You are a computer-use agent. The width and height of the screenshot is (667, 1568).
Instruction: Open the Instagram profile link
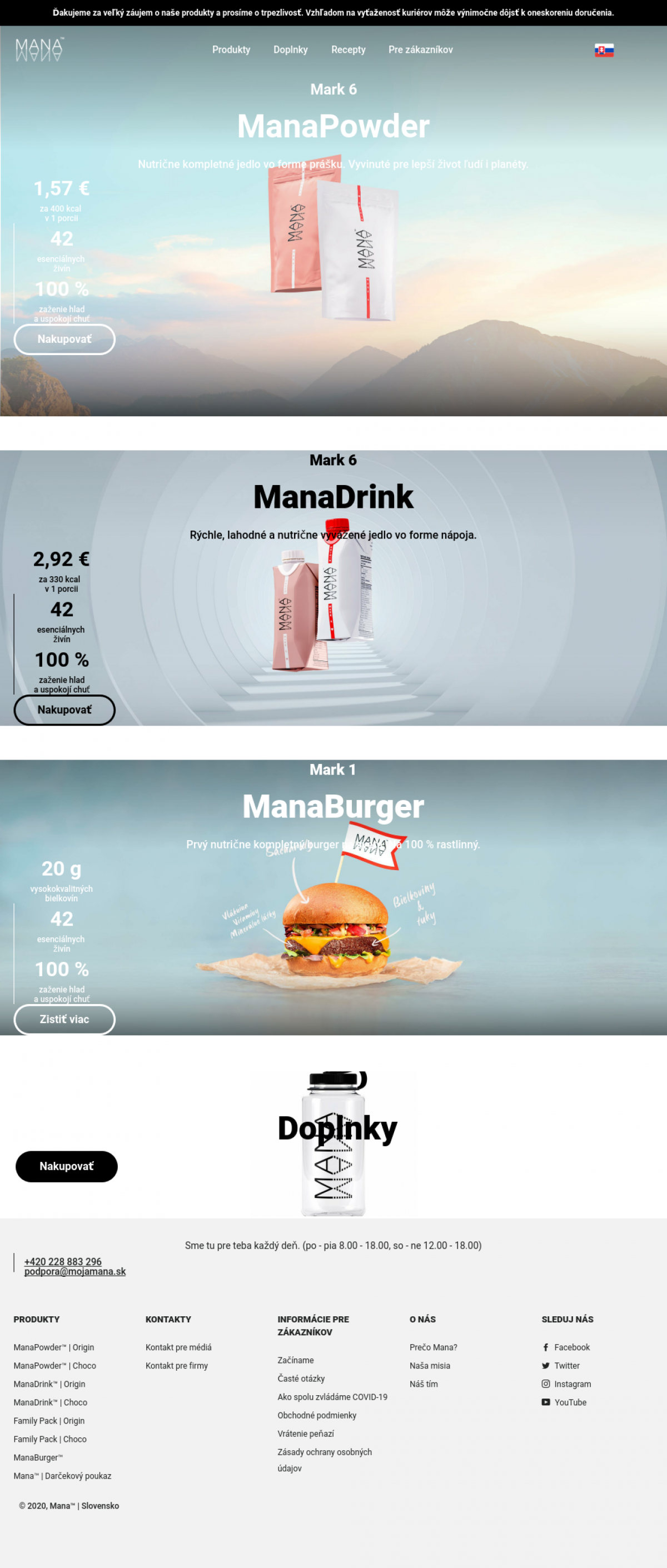click(572, 1384)
